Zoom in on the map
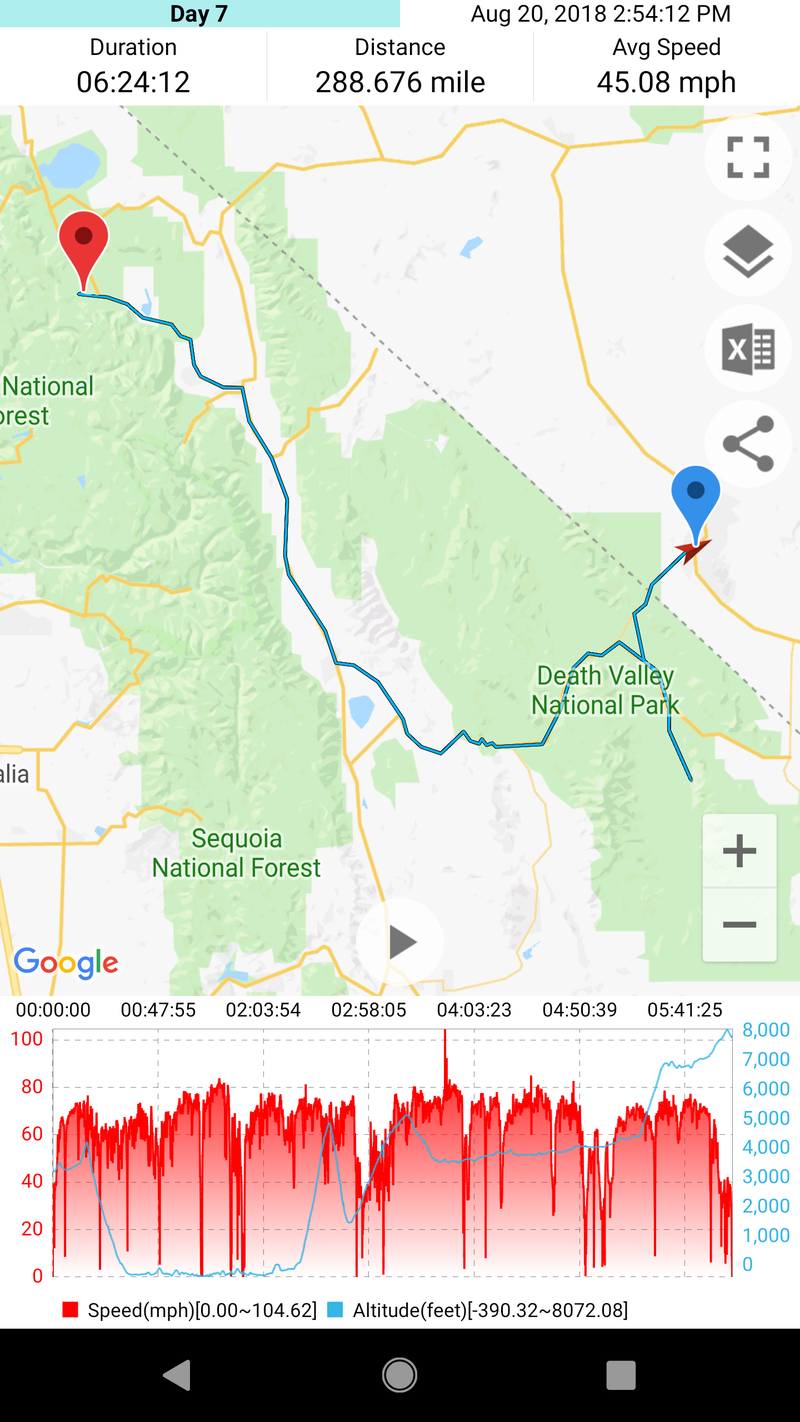 pos(739,851)
